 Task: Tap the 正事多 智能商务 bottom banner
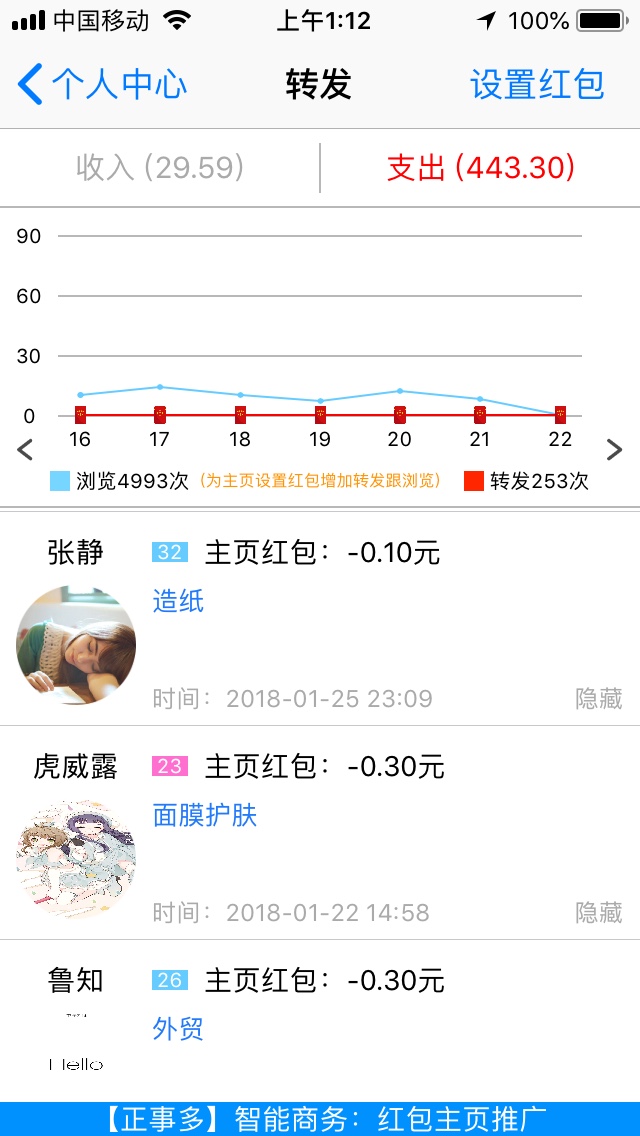click(320, 1119)
